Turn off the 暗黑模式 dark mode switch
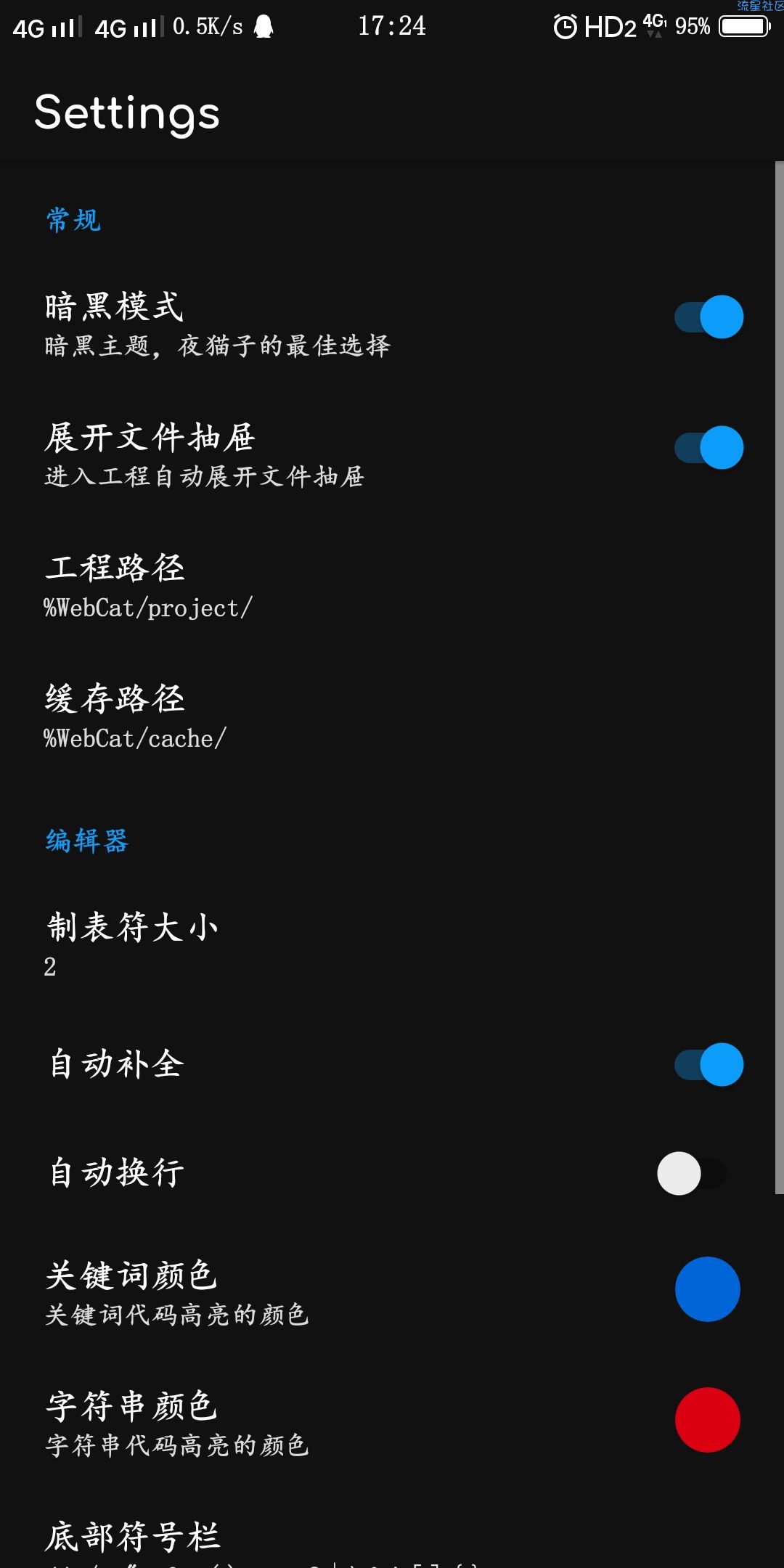 pos(709,317)
